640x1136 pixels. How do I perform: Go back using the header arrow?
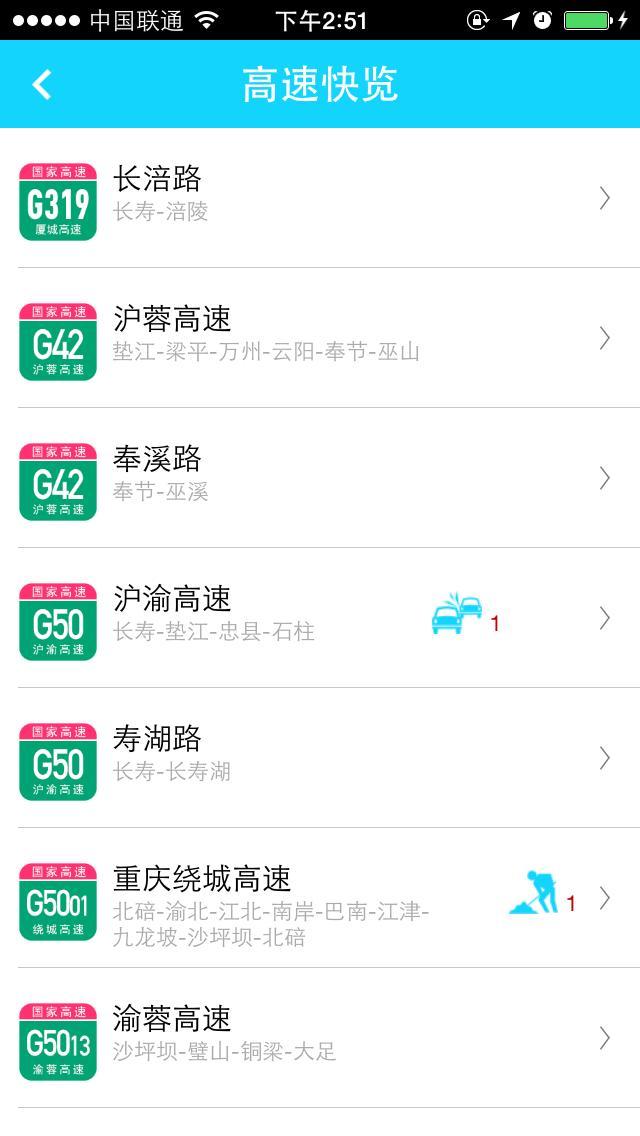point(42,85)
